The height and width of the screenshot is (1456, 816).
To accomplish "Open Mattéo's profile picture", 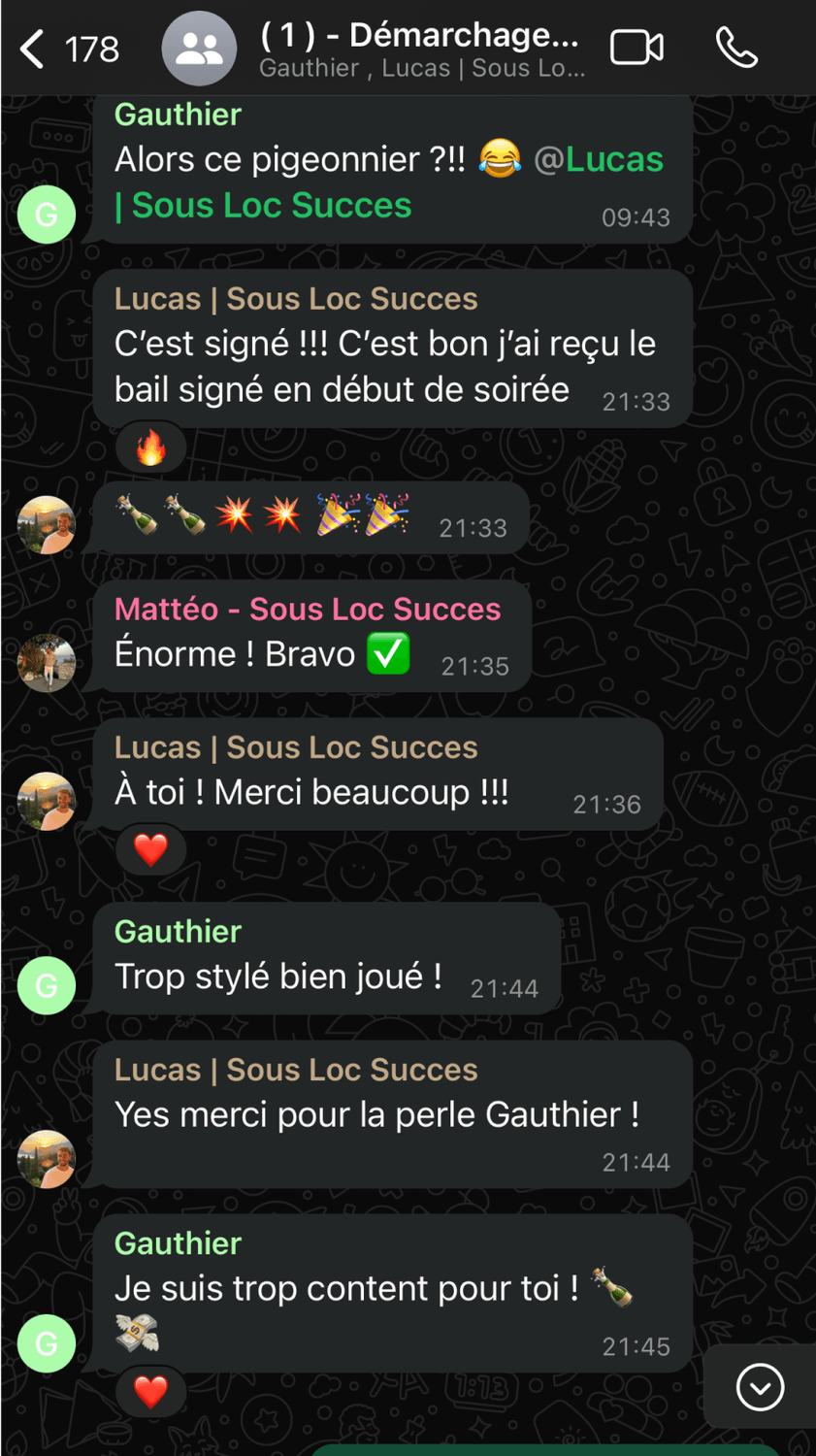I will click(x=47, y=662).
